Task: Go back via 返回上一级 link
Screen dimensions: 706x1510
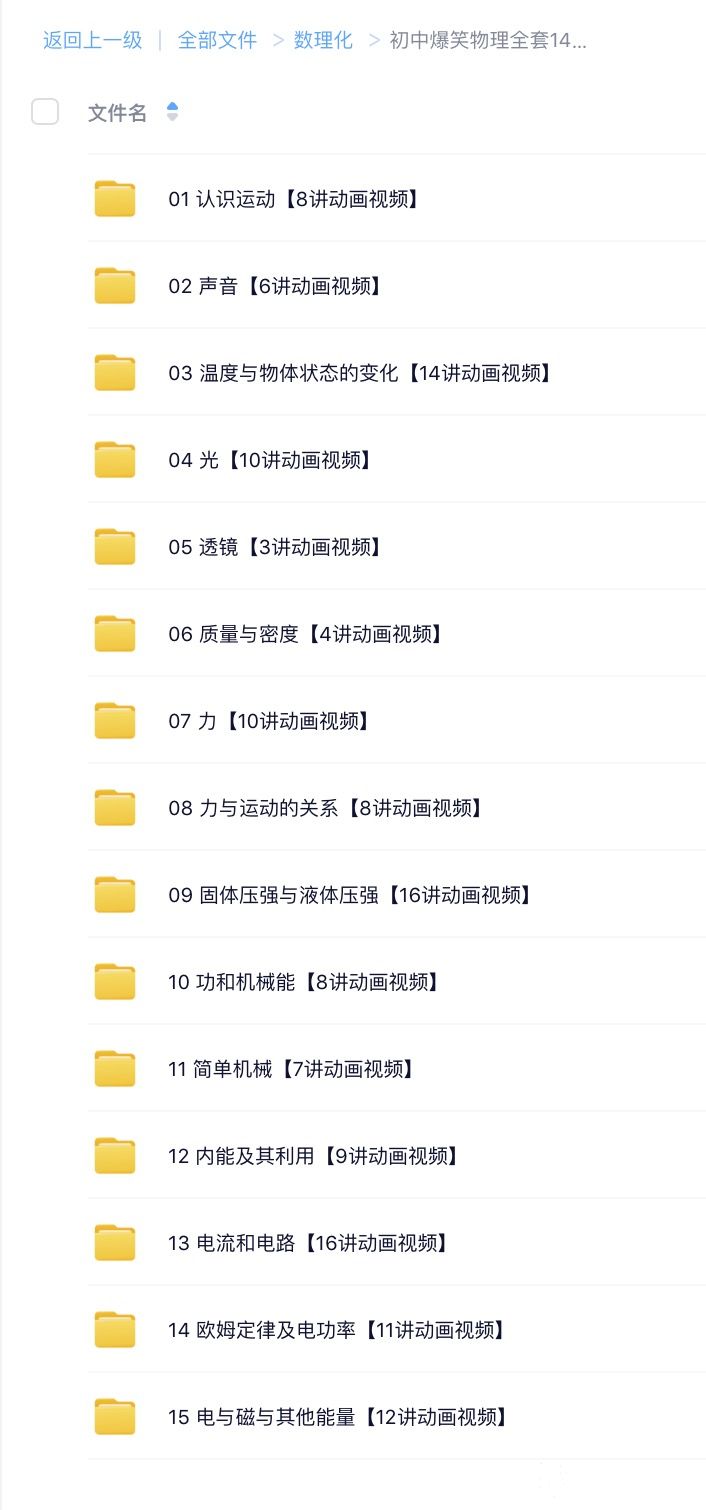Action: click(92, 41)
